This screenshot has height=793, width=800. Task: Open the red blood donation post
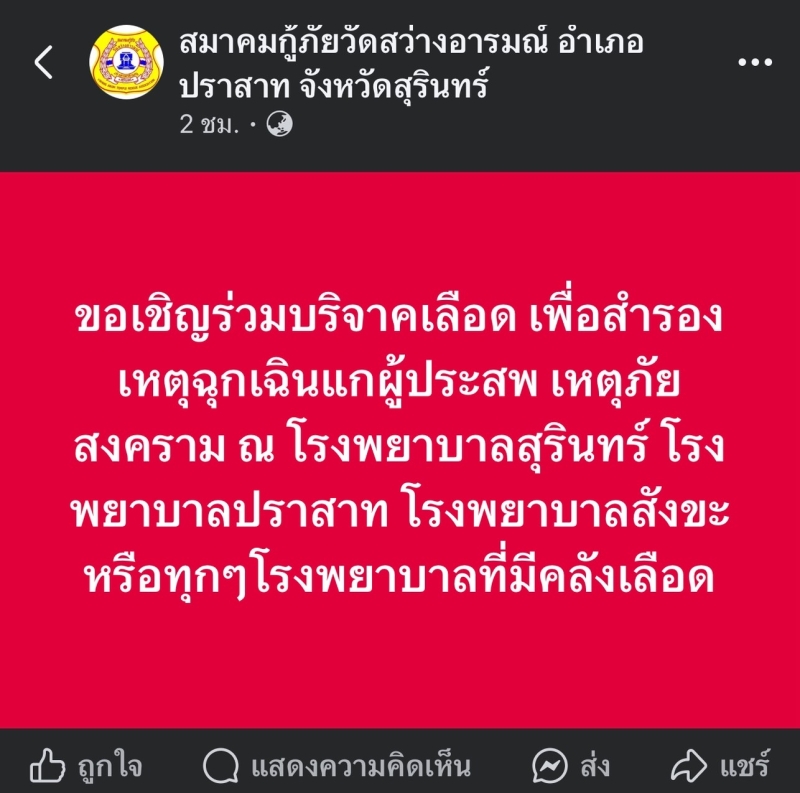tap(400, 450)
